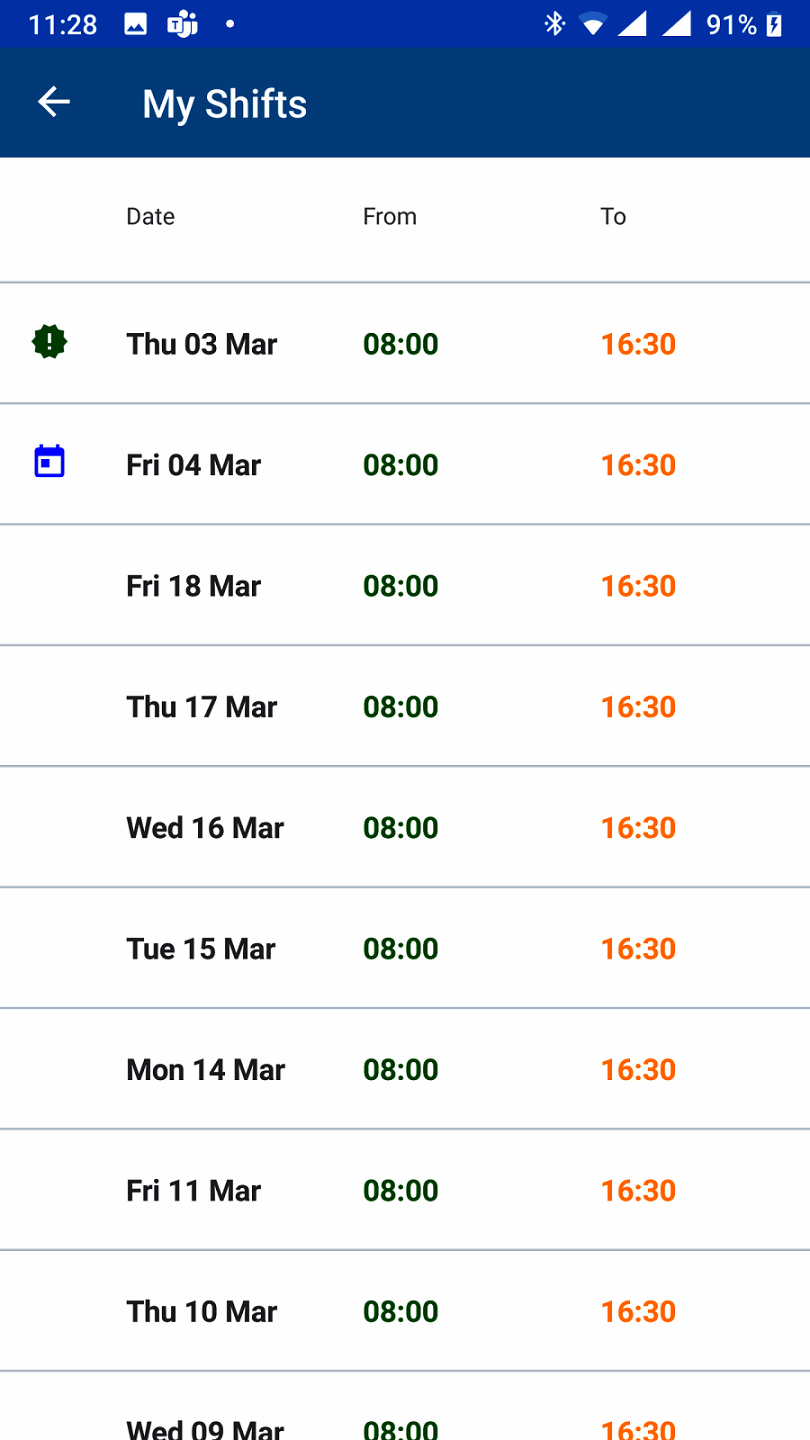
Task: Go back using the arrow in My Shifts
Action: 54,102
